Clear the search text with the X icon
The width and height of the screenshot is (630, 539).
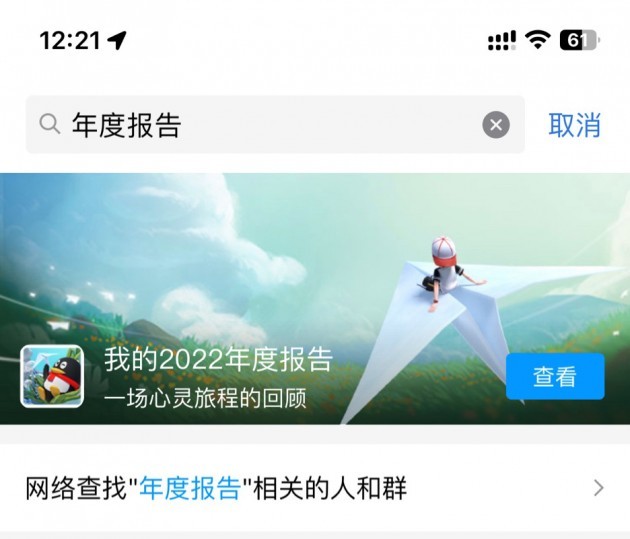pyautogui.click(x=496, y=125)
